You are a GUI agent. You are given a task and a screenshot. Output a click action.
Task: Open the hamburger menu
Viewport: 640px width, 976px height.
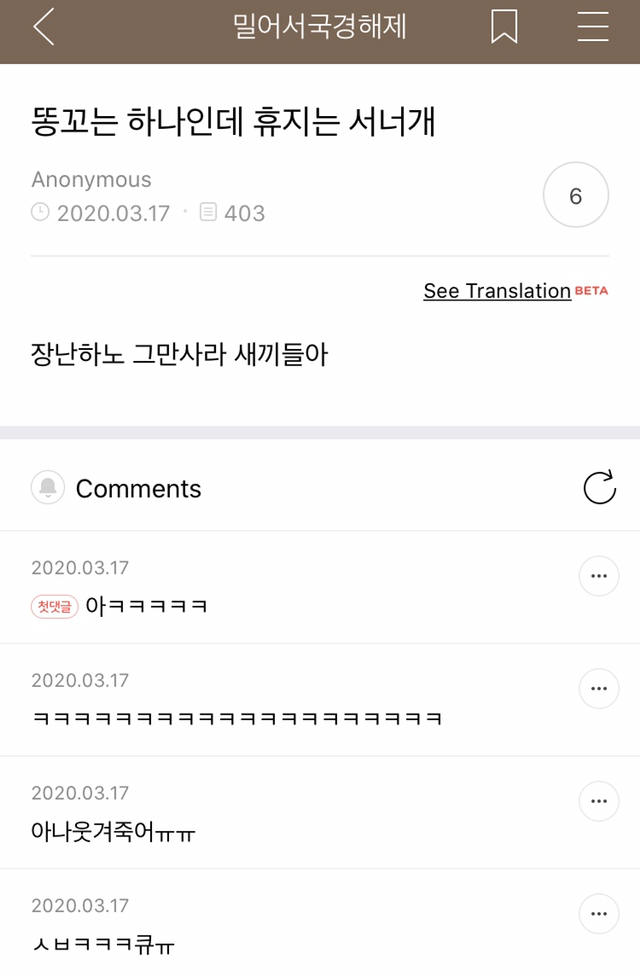click(593, 27)
